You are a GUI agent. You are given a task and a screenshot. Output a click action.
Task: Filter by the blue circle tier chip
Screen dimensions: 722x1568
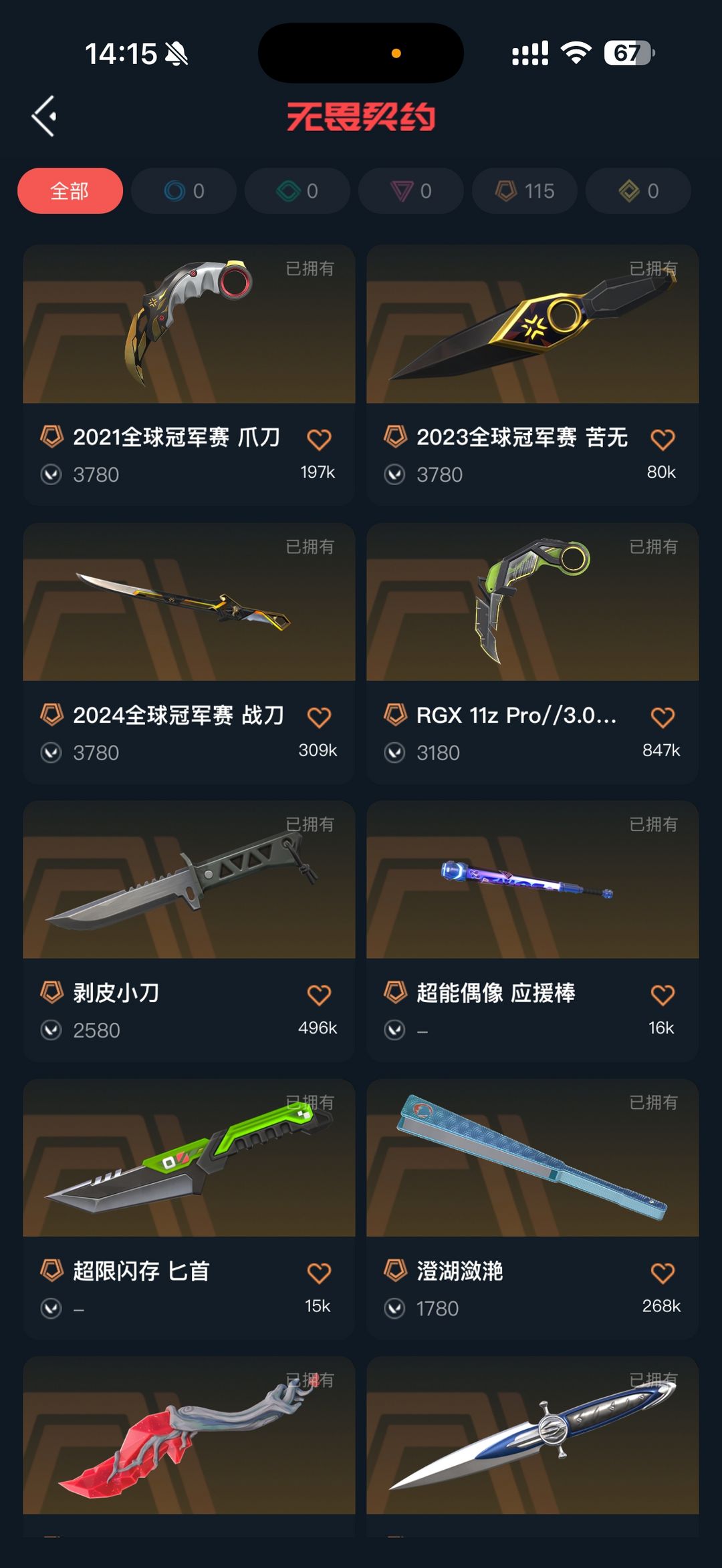pos(184,191)
